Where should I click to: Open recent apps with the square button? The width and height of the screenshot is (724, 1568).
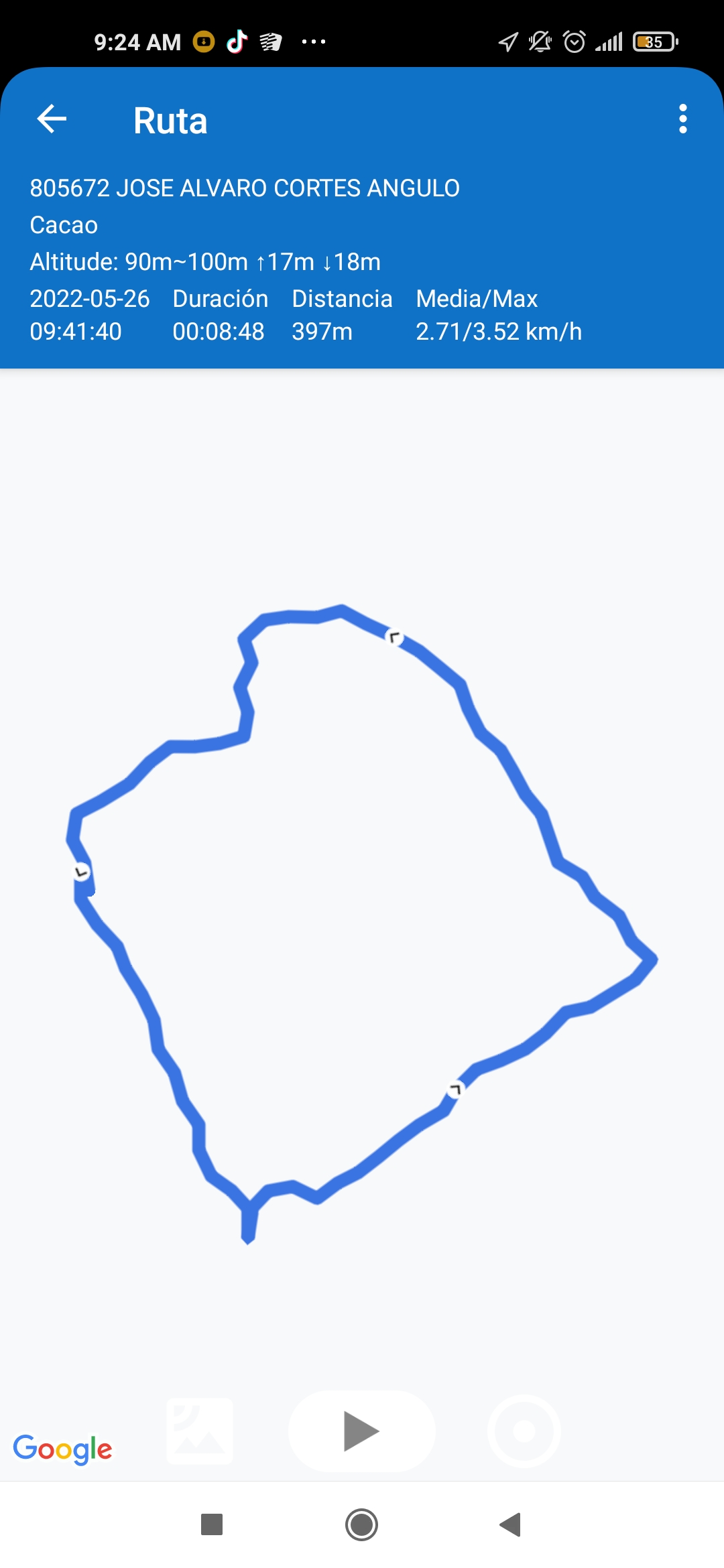point(212,1524)
